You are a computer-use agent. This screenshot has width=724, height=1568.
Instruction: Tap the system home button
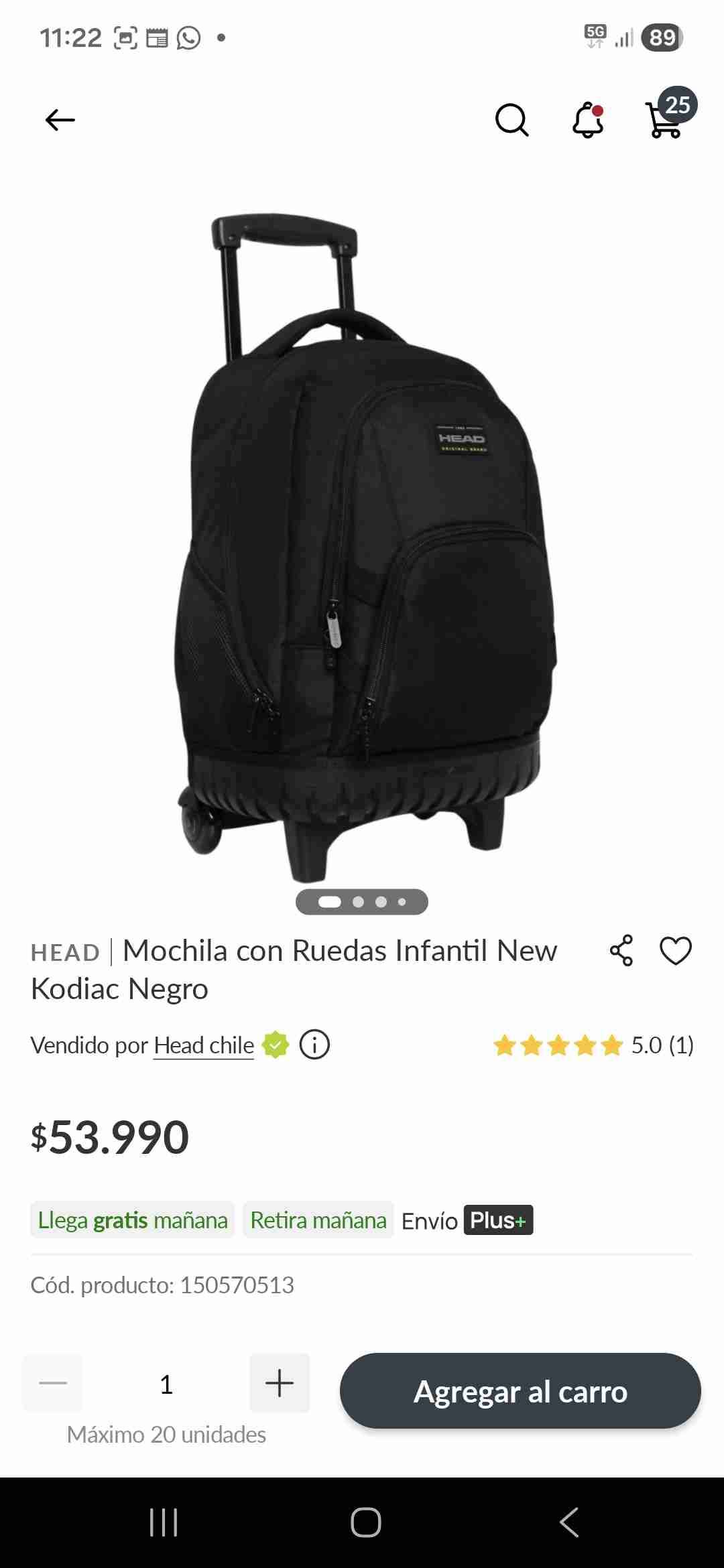click(365, 1522)
